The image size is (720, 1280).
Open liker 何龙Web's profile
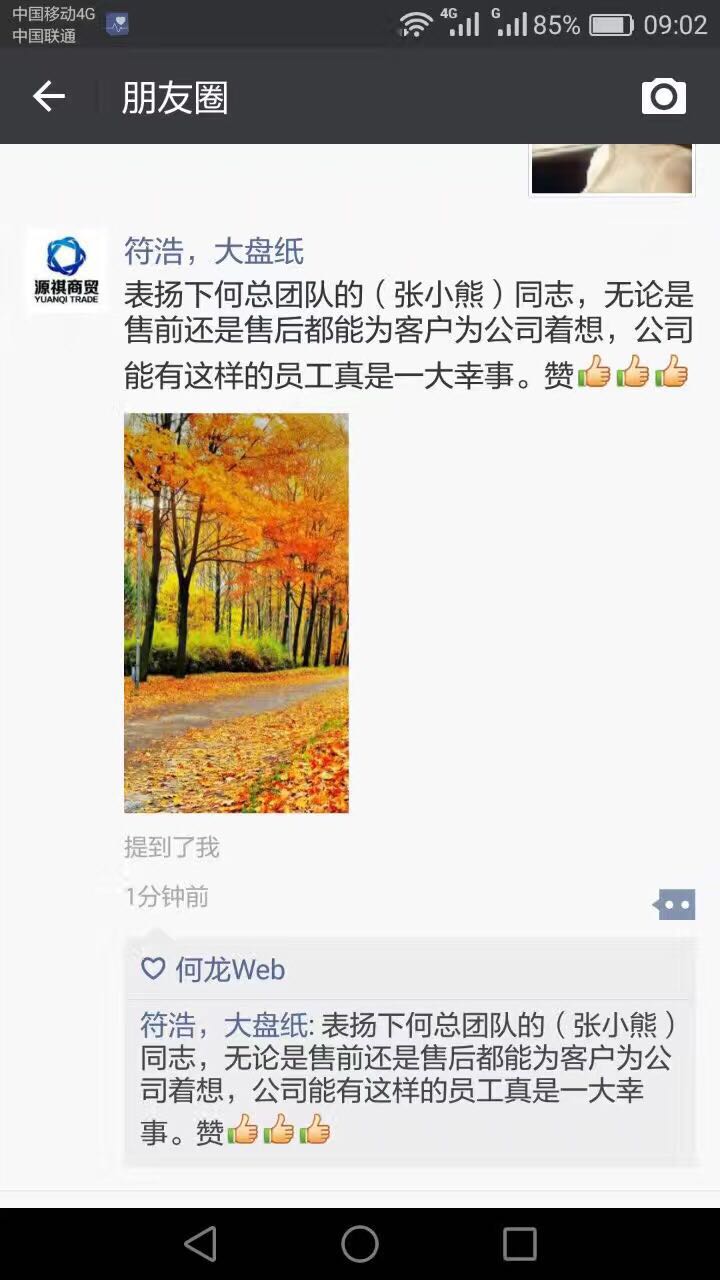[x=230, y=969]
